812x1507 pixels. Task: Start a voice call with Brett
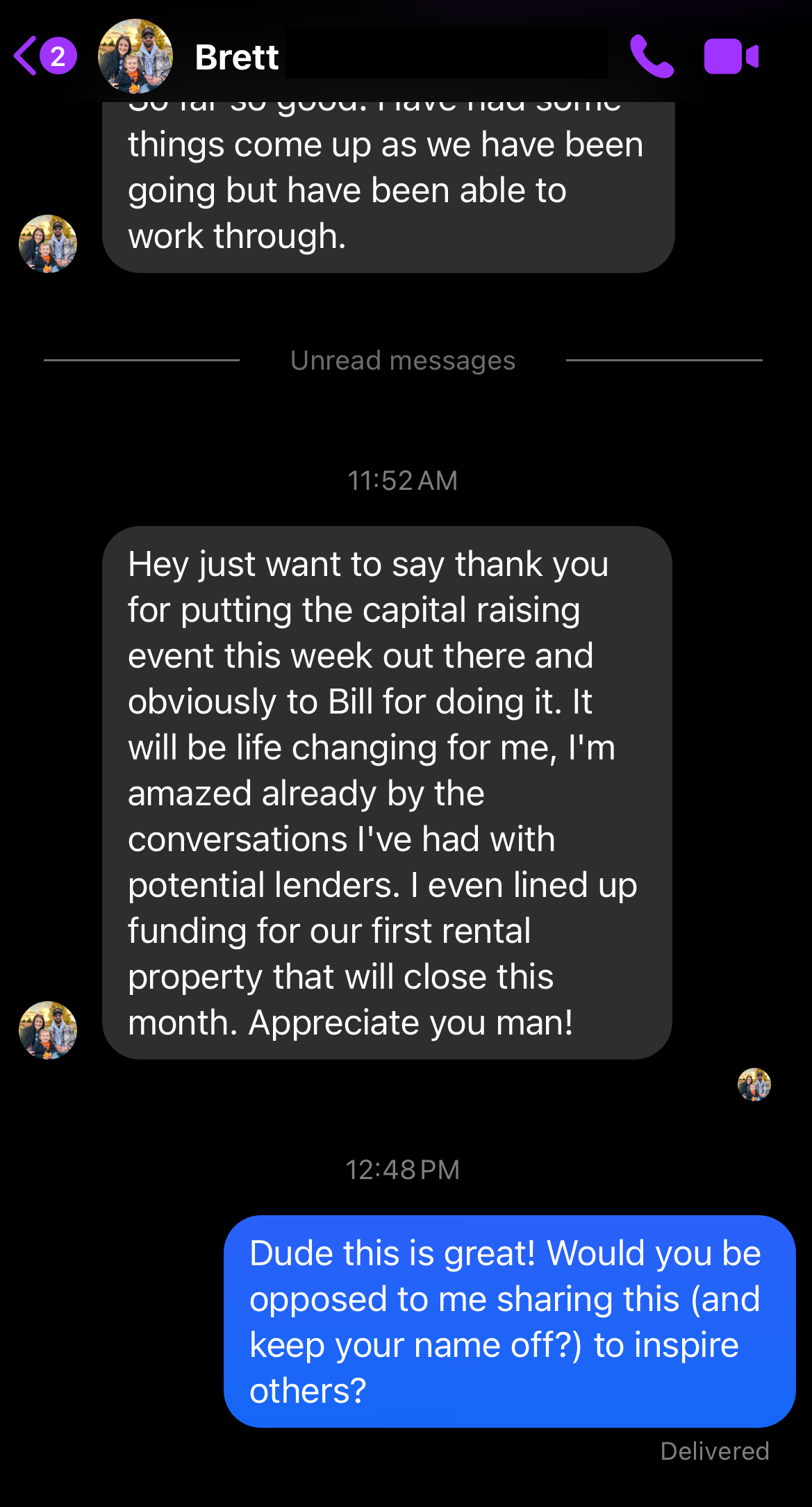[x=651, y=56]
